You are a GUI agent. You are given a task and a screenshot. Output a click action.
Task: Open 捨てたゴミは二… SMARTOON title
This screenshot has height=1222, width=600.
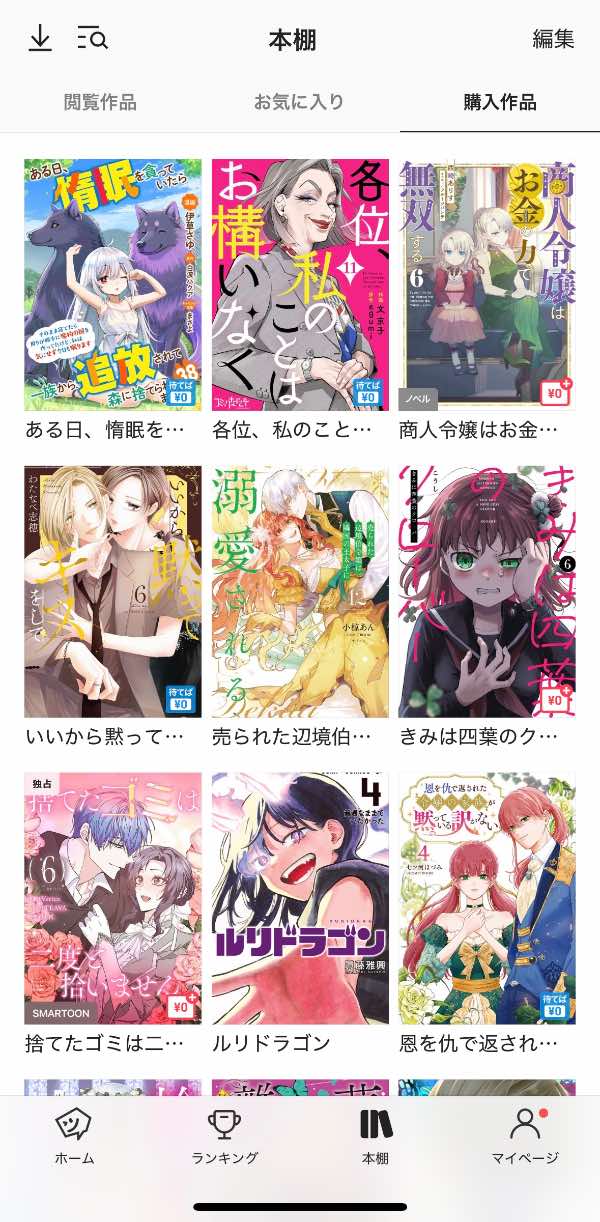[x=112, y=897]
